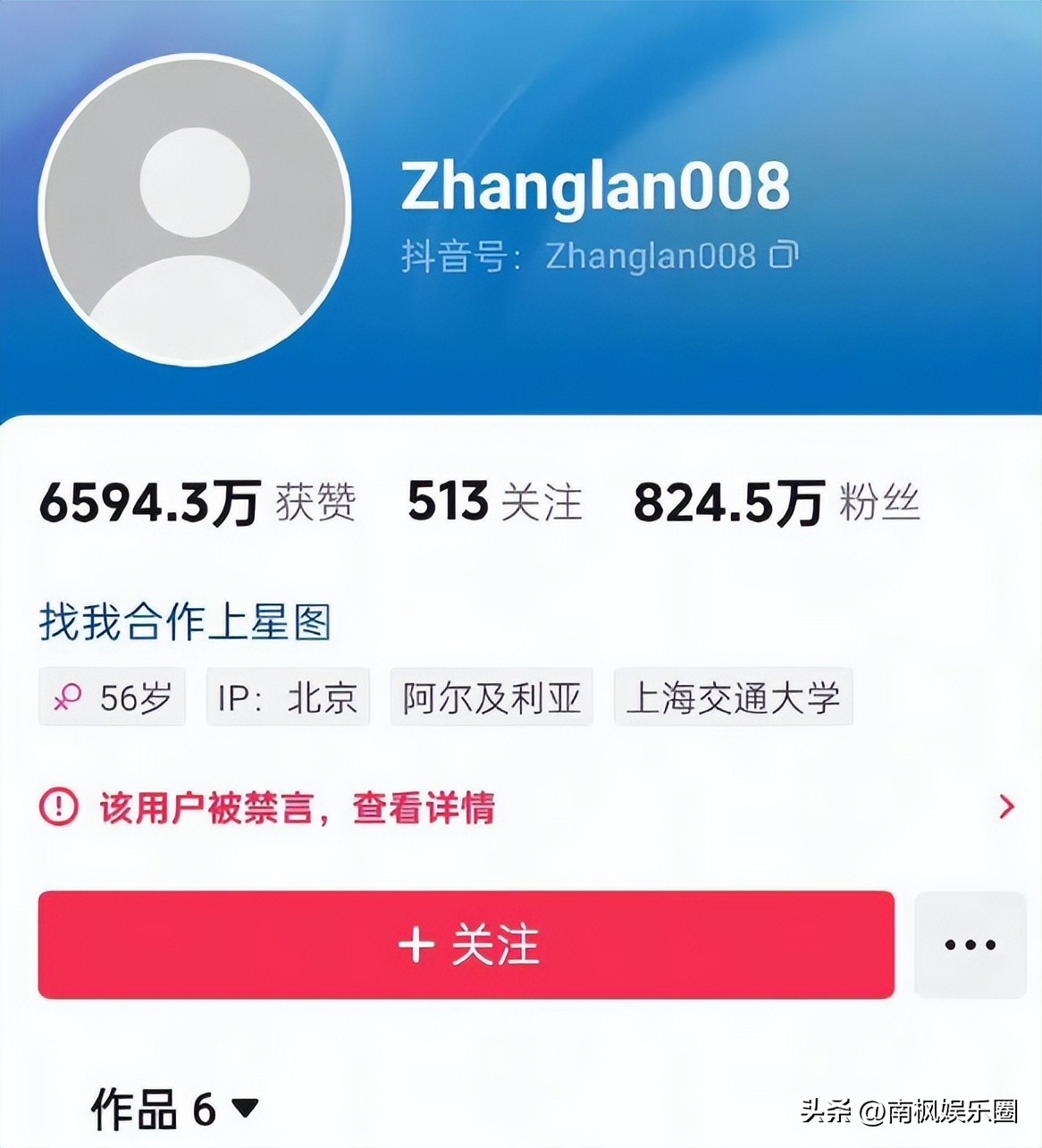
Task: Tap the red 关注 follow button
Action: click(466, 945)
